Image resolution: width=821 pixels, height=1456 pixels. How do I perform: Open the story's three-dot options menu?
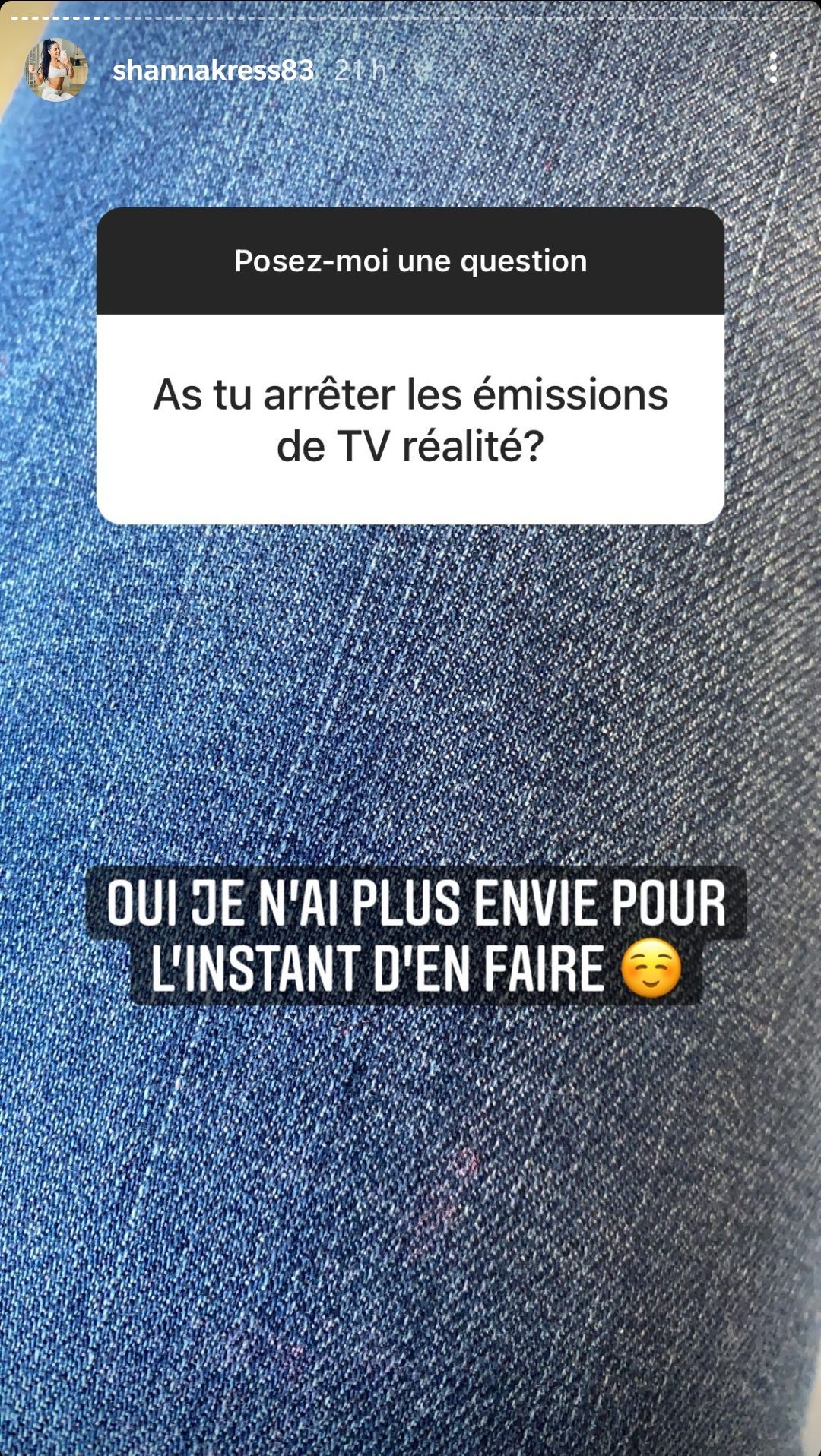(x=772, y=68)
